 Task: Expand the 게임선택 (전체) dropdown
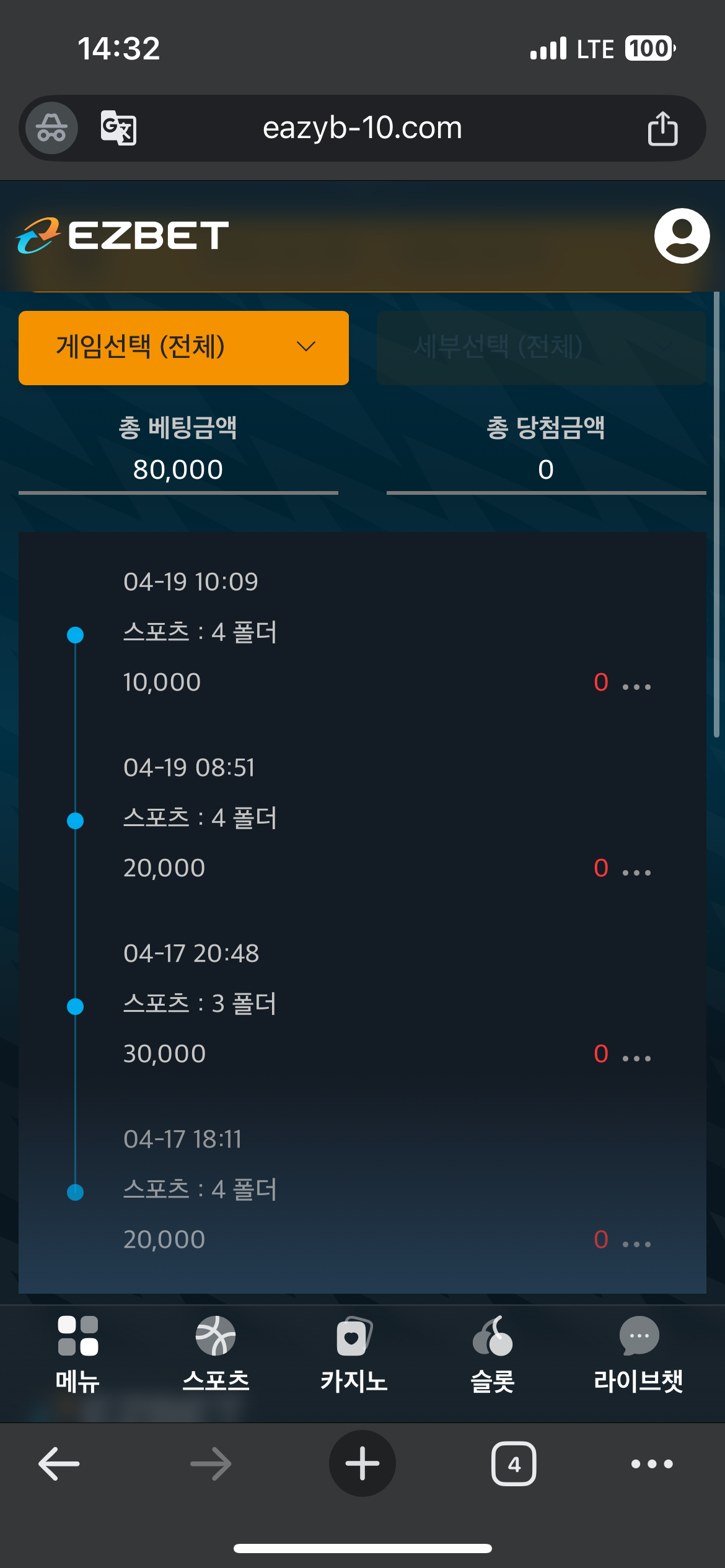point(183,347)
